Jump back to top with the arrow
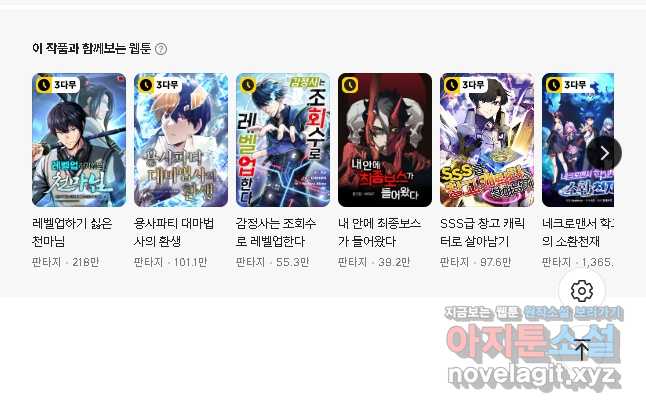 582,350
